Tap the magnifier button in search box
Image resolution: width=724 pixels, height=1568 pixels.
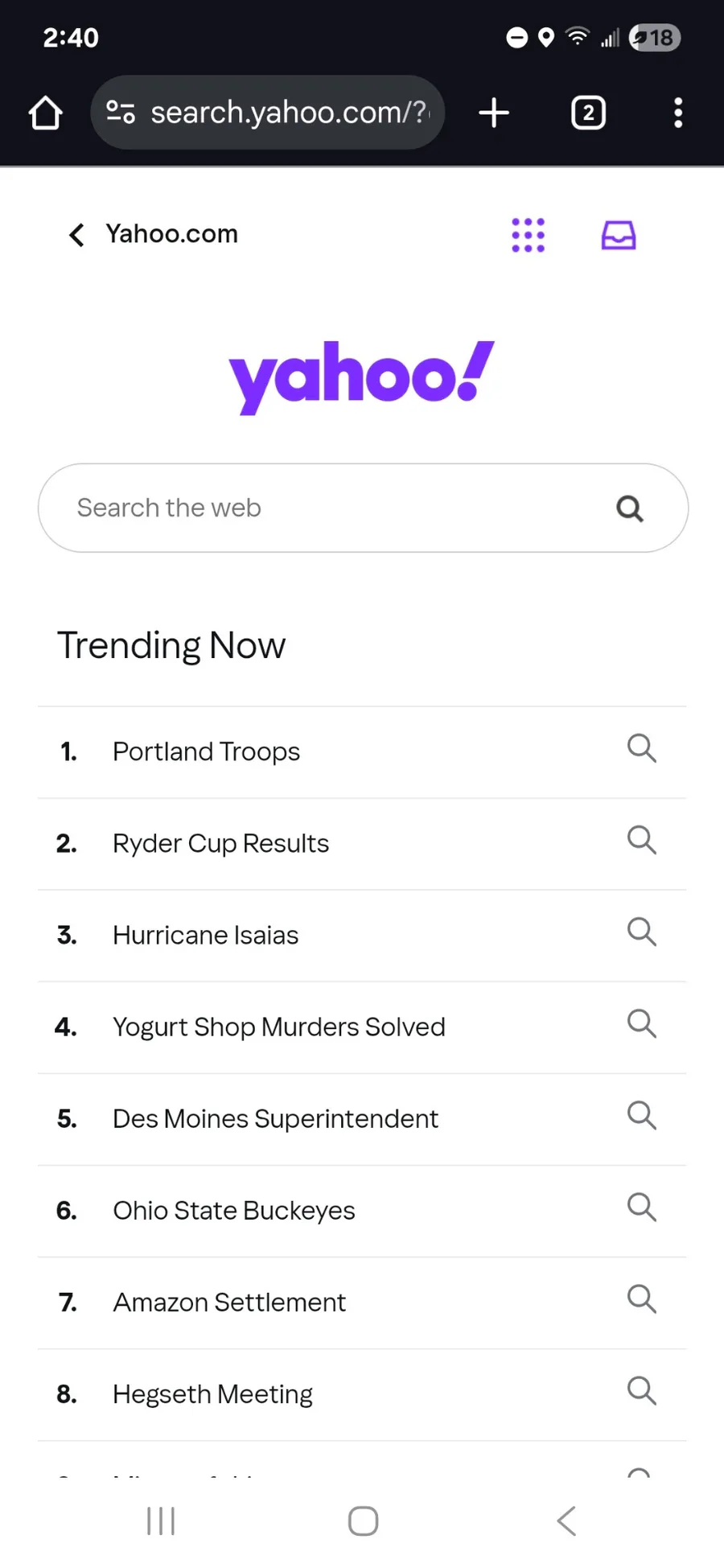[630, 508]
